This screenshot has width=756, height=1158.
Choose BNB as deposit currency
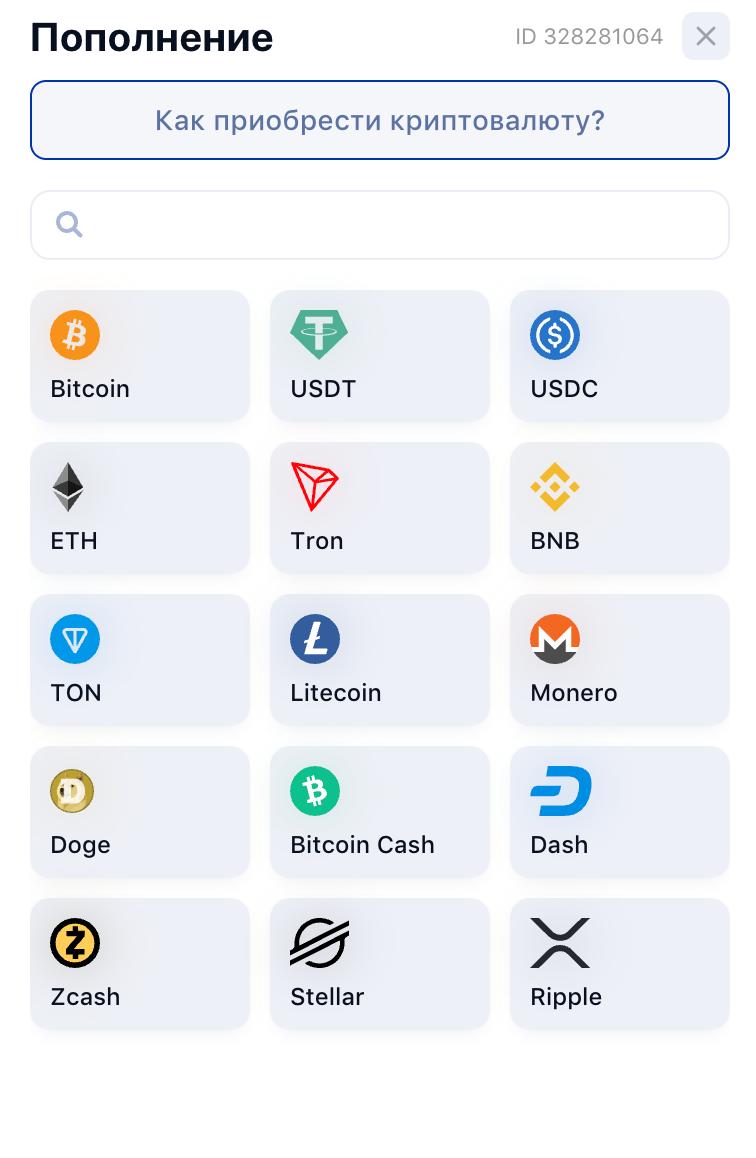click(x=619, y=508)
